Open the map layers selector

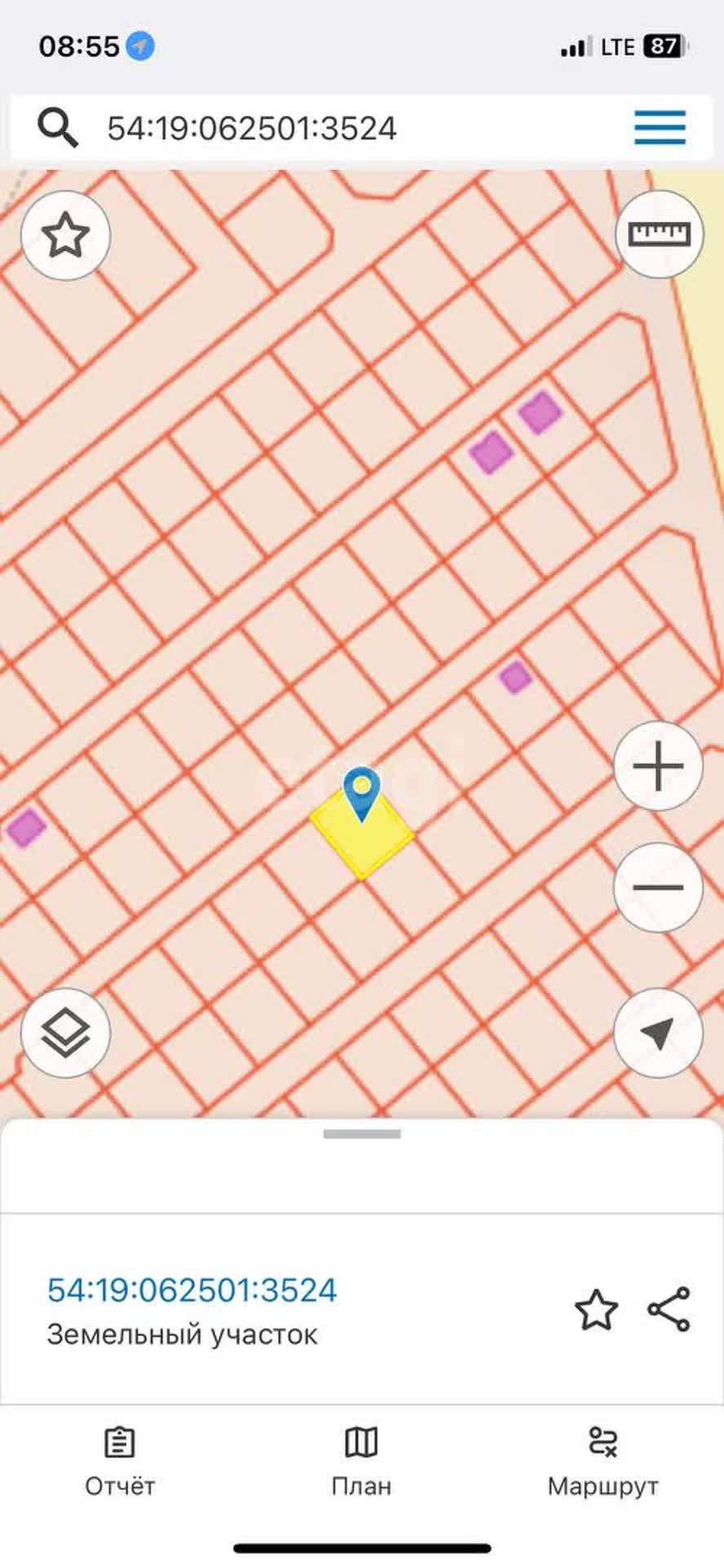[65, 1033]
